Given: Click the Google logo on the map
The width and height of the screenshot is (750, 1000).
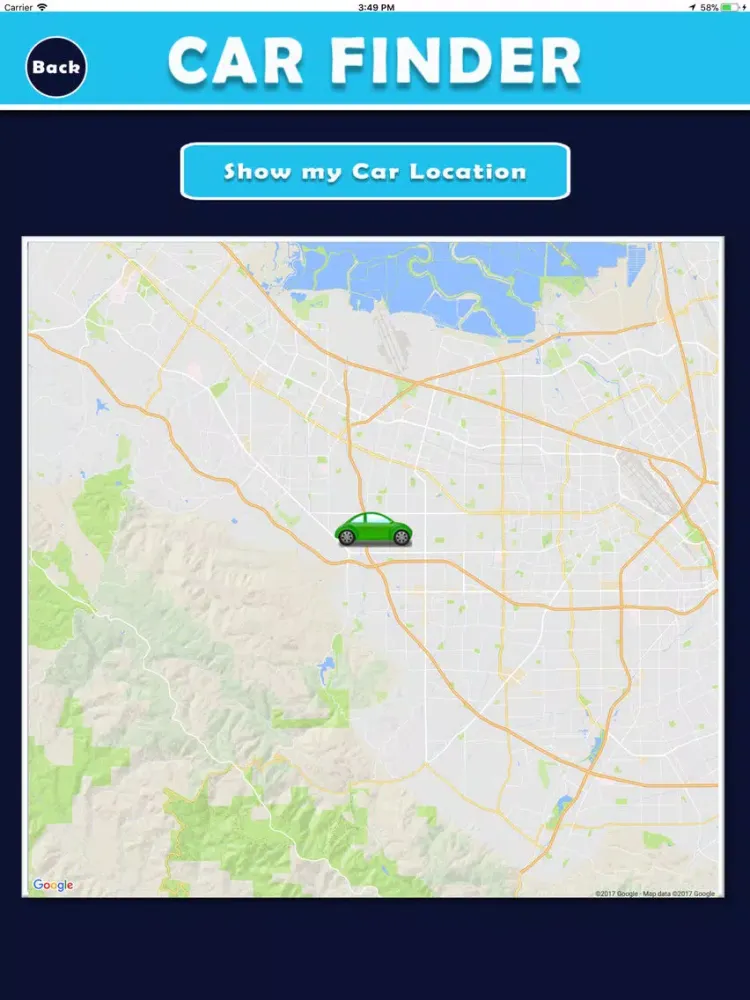Looking at the screenshot, I should 53,884.
